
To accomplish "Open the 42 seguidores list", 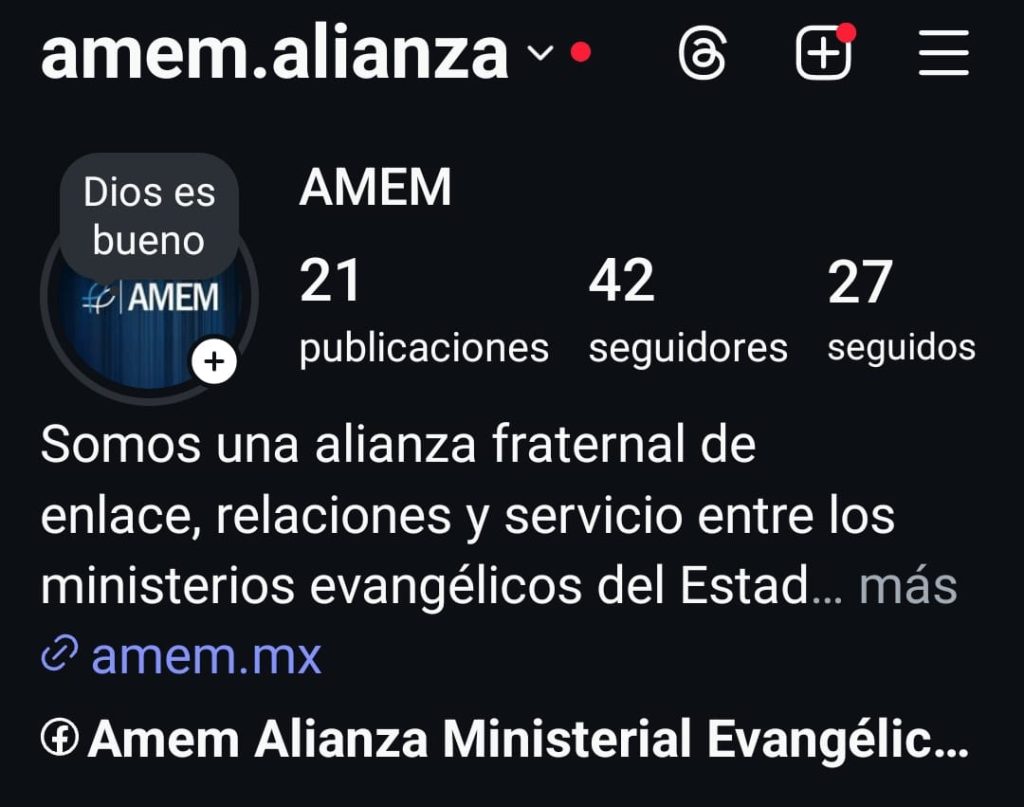I will (687, 312).
